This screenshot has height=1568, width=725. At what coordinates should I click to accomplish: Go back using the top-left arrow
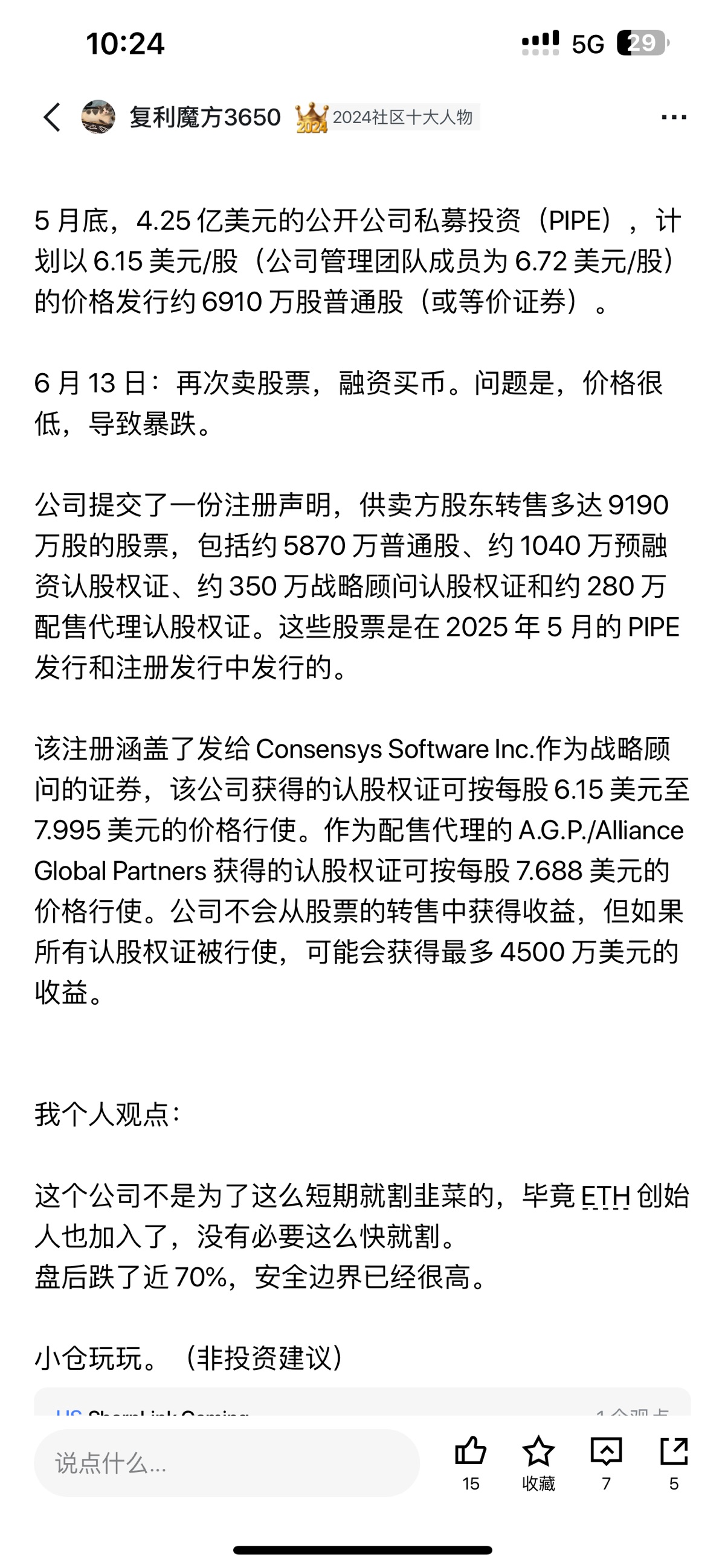[x=52, y=117]
